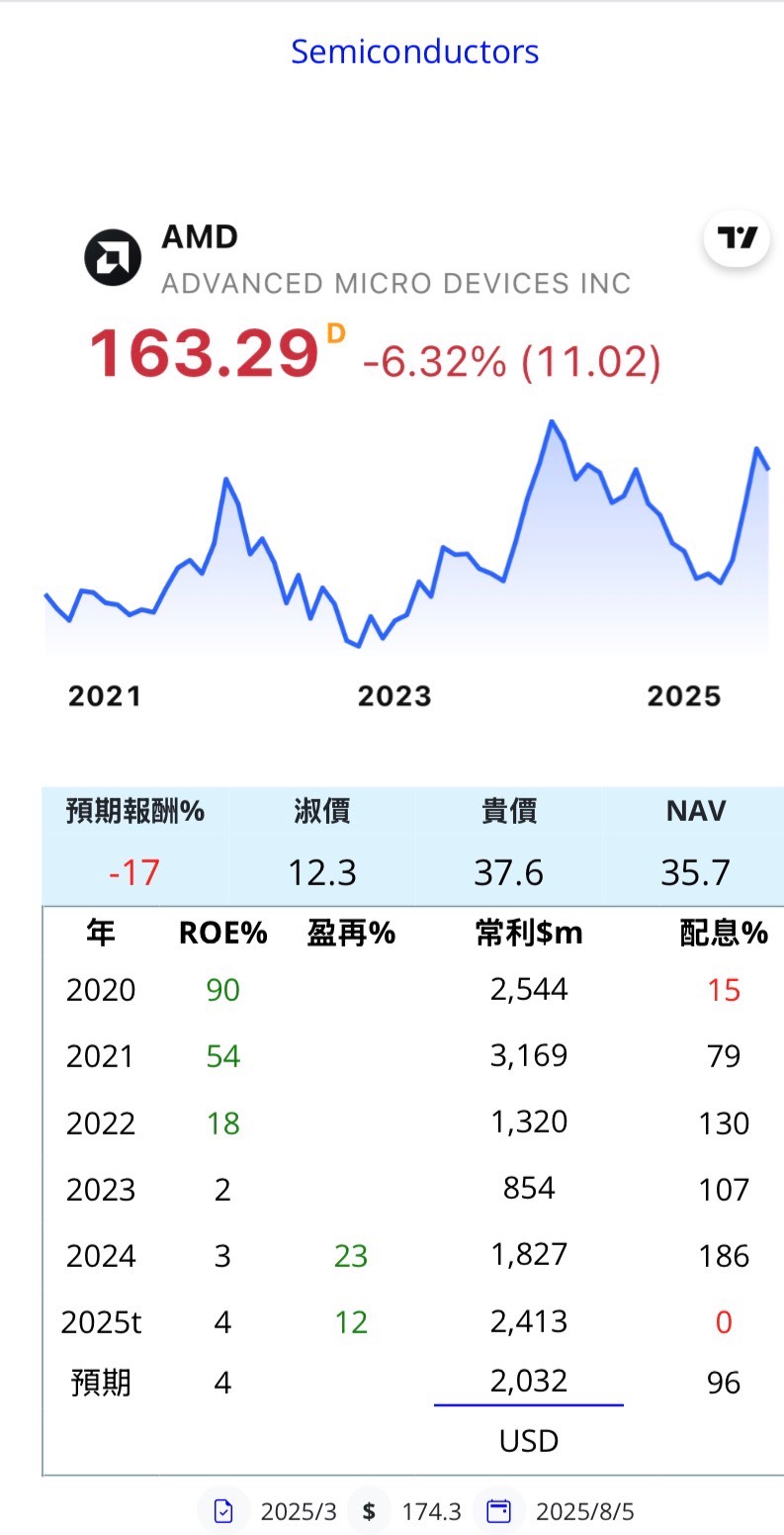Tap the TradingView logo button
Viewport: 784px width, 1535px height.
pyautogui.click(x=737, y=238)
